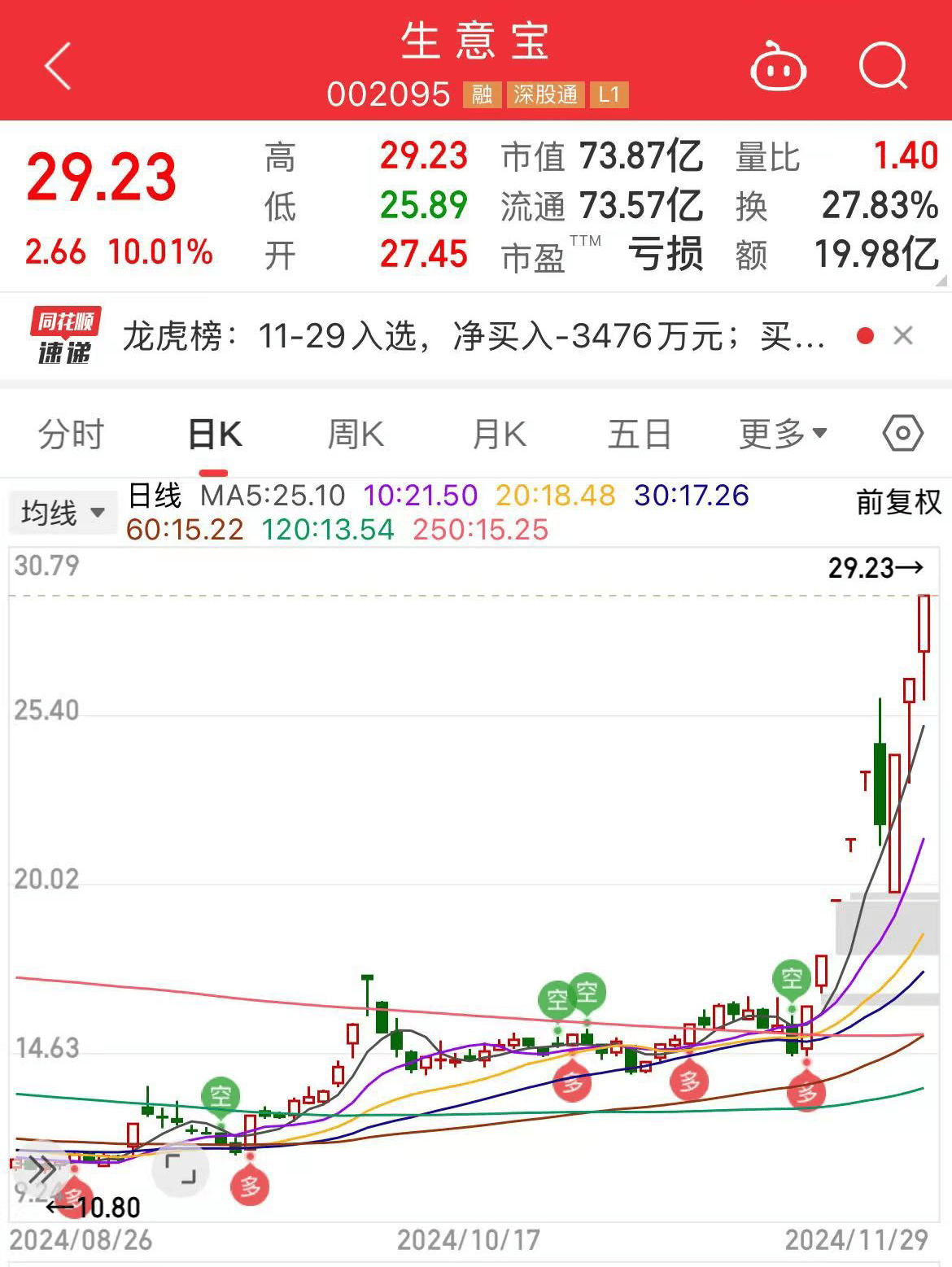Switch to 分时 chart tab

[x=72, y=434]
